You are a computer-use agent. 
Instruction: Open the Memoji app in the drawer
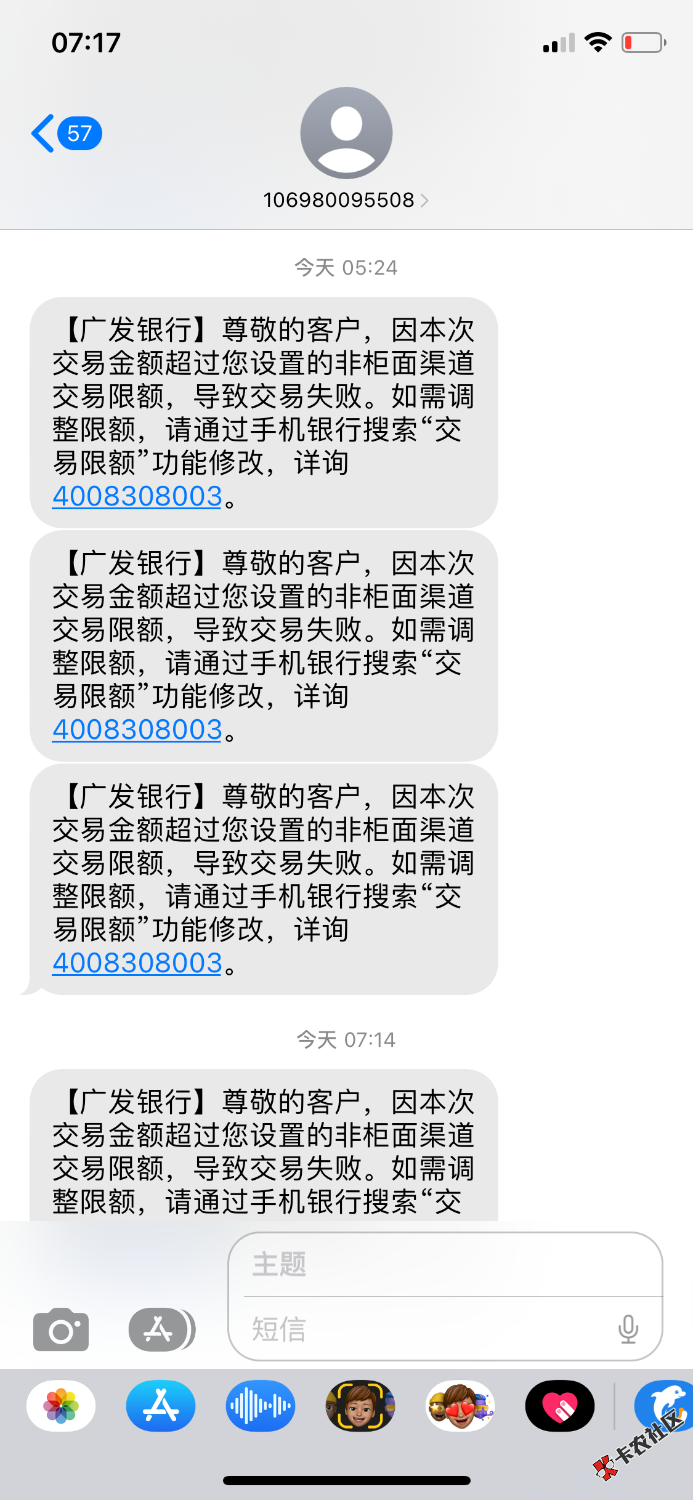[x=360, y=1407]
